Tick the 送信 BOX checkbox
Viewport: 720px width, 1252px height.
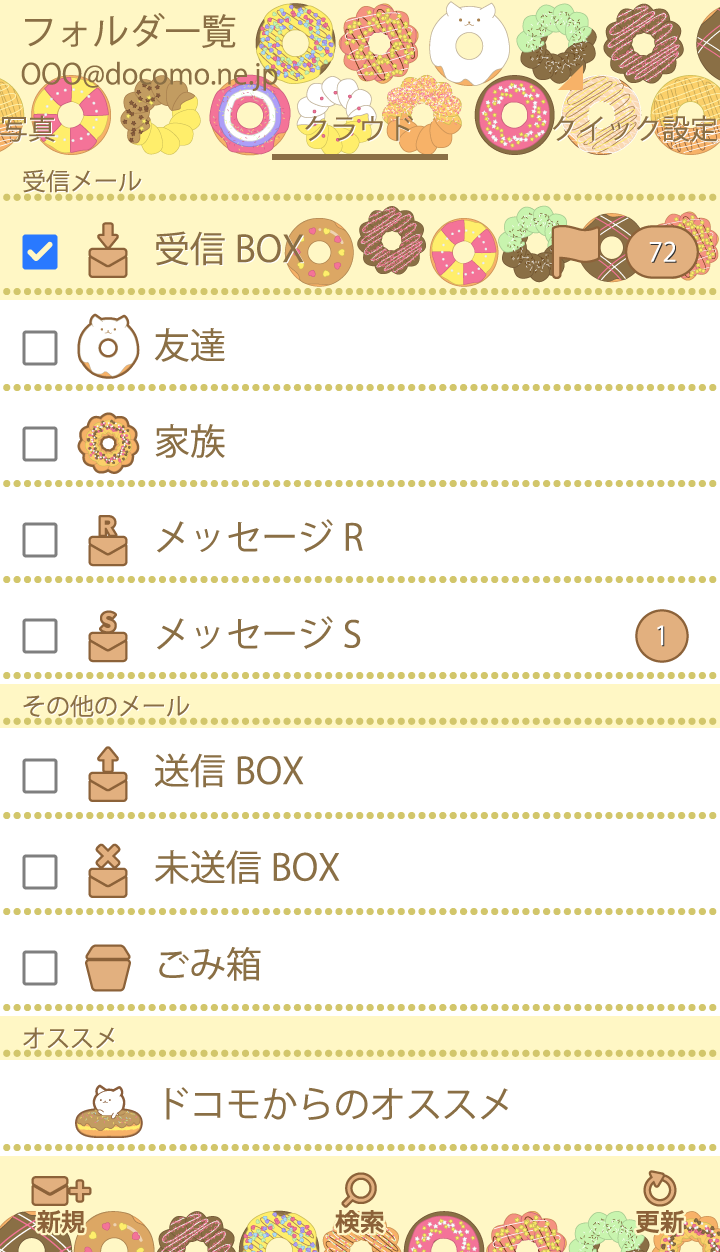(40, 776)
